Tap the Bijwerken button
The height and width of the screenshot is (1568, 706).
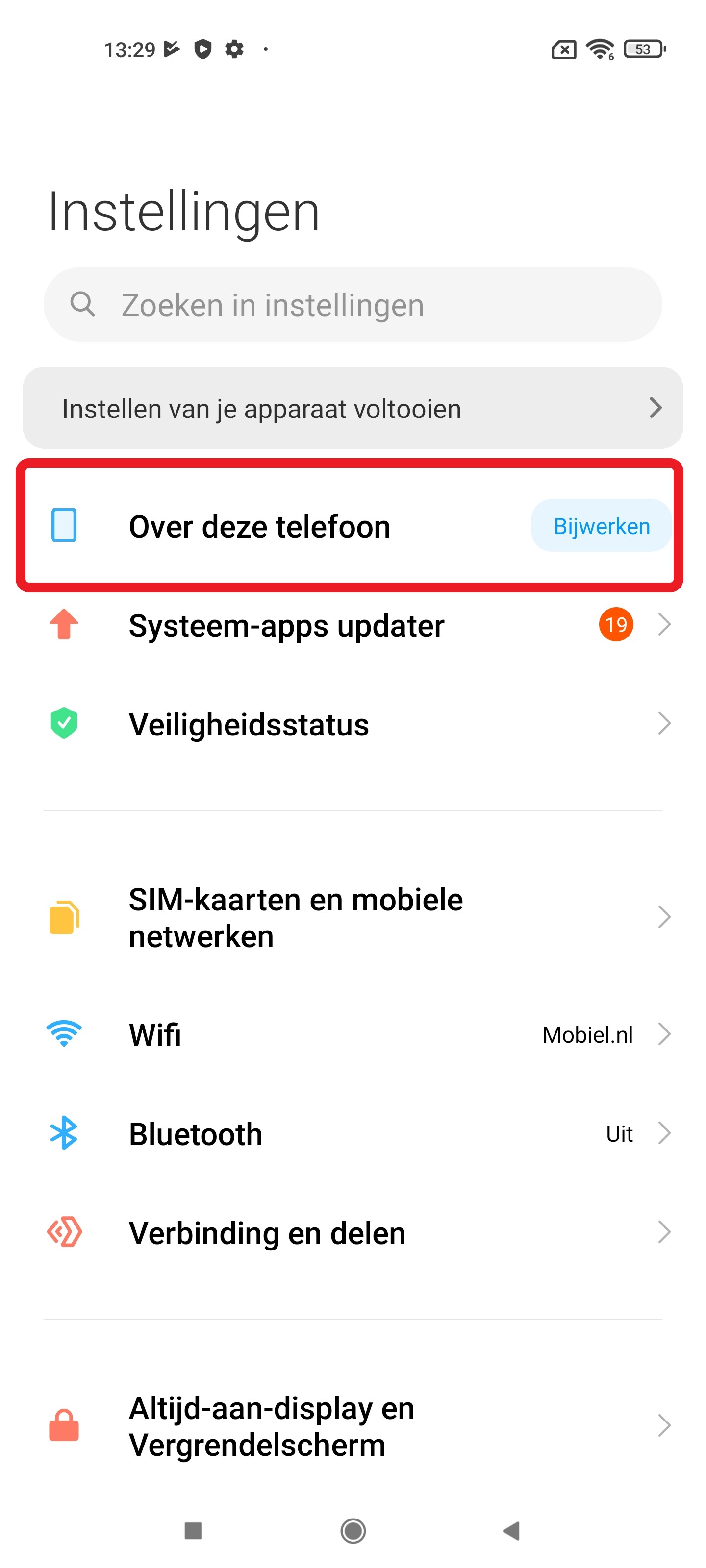[601, 526]
